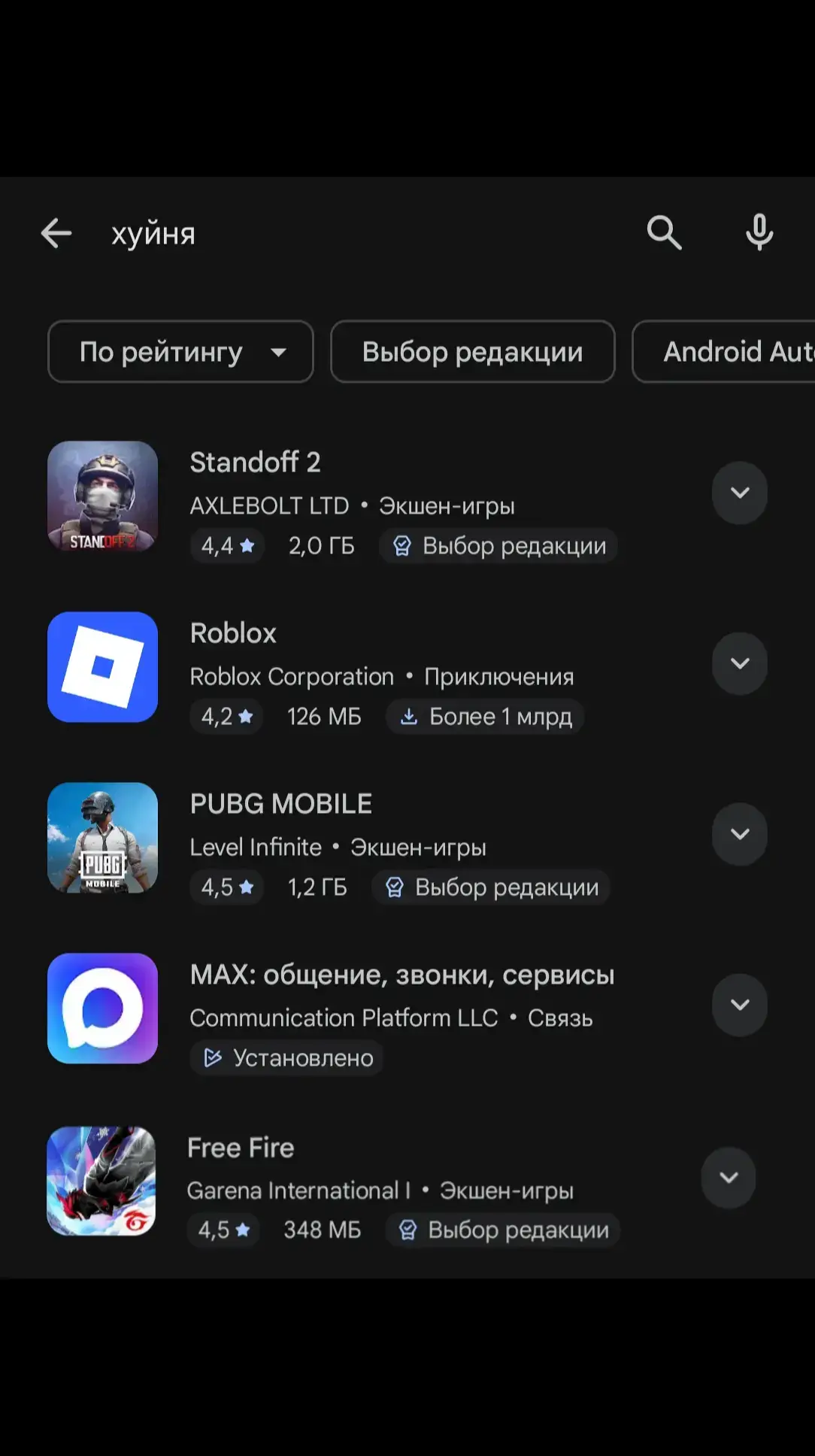The width and height of the screenshot is (815, 1456).
Task: Open the Standoff 2 app icon
Action: coord(102,496)
